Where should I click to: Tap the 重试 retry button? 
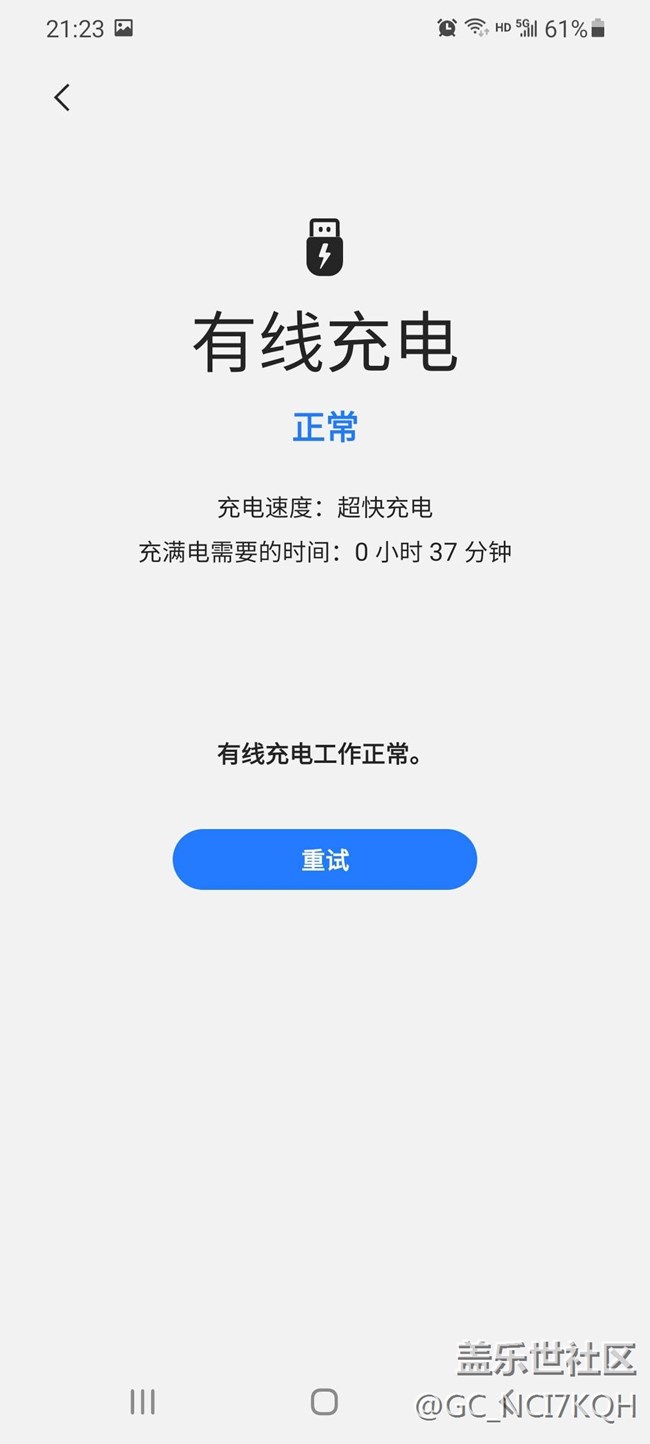tap(325, 859)
